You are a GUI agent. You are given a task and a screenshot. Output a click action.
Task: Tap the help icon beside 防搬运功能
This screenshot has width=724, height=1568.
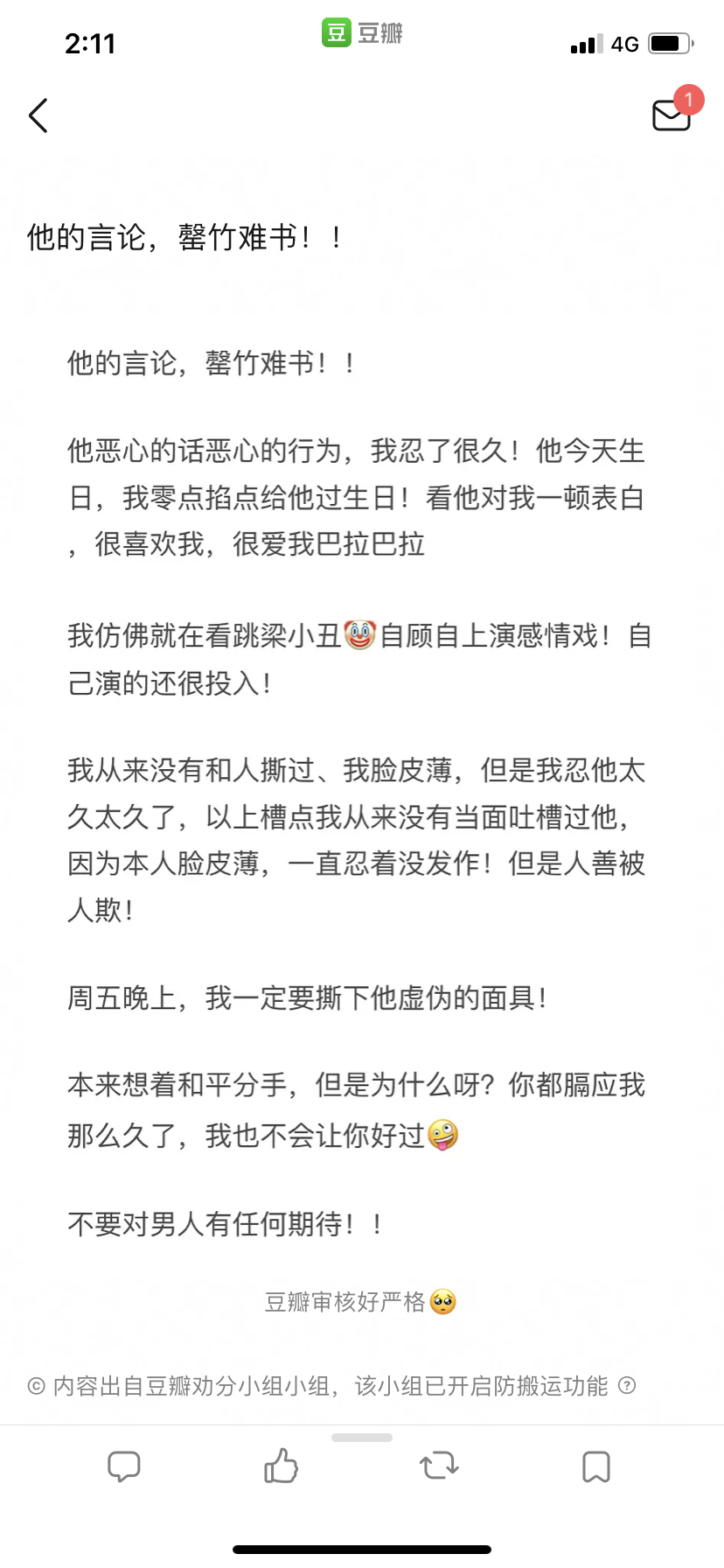(627, 1385)
